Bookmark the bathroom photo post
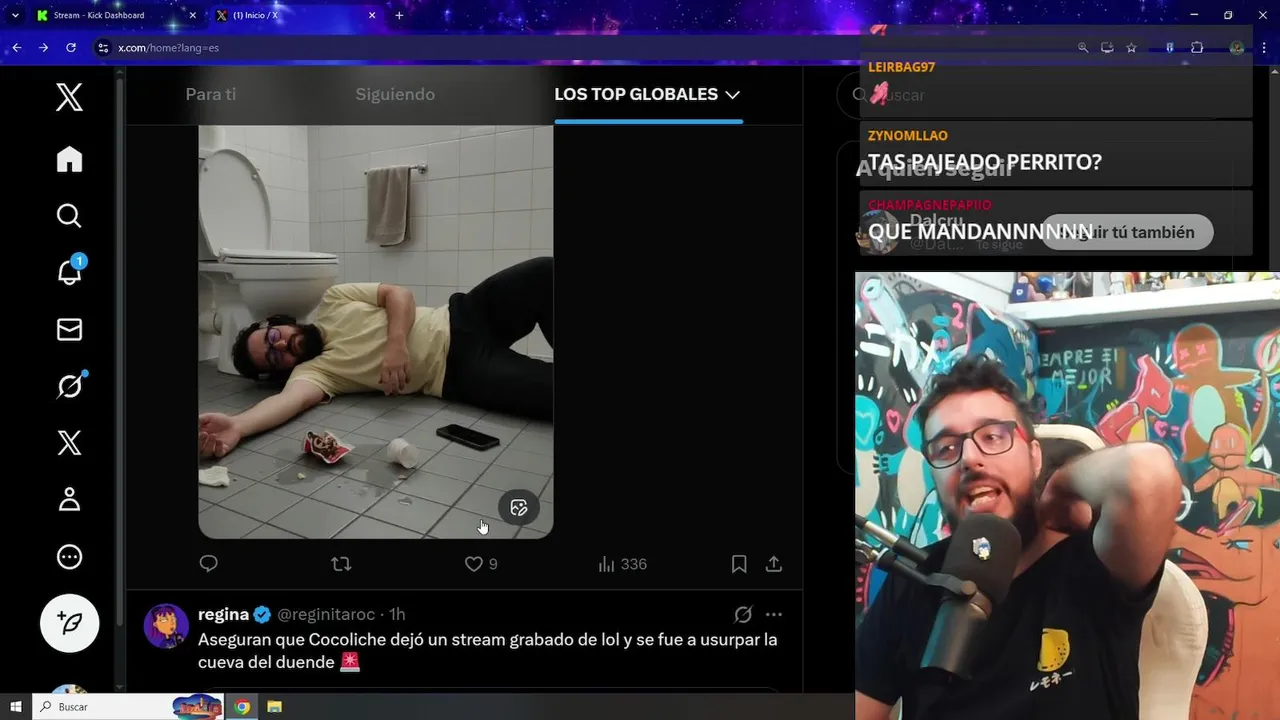 [x=739, y=564]
